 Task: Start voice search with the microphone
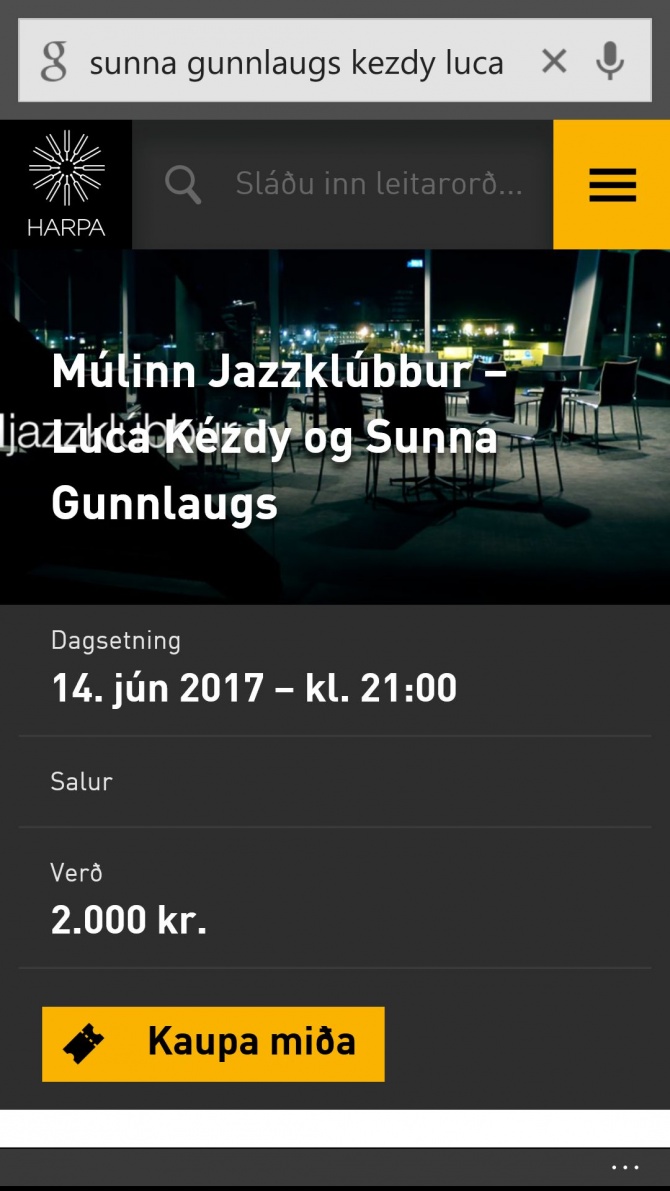(610, 61)
